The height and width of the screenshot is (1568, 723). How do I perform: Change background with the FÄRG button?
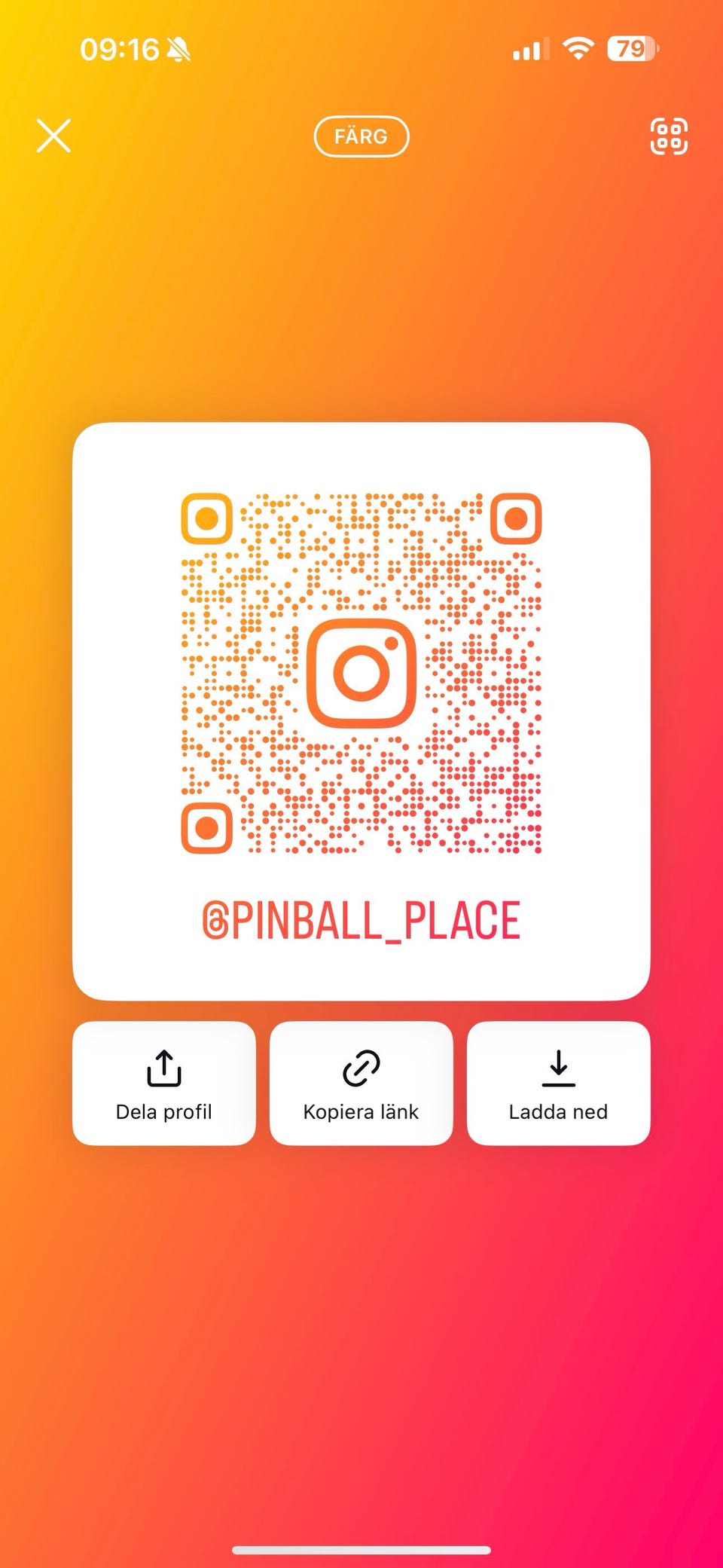pos(361,136)
